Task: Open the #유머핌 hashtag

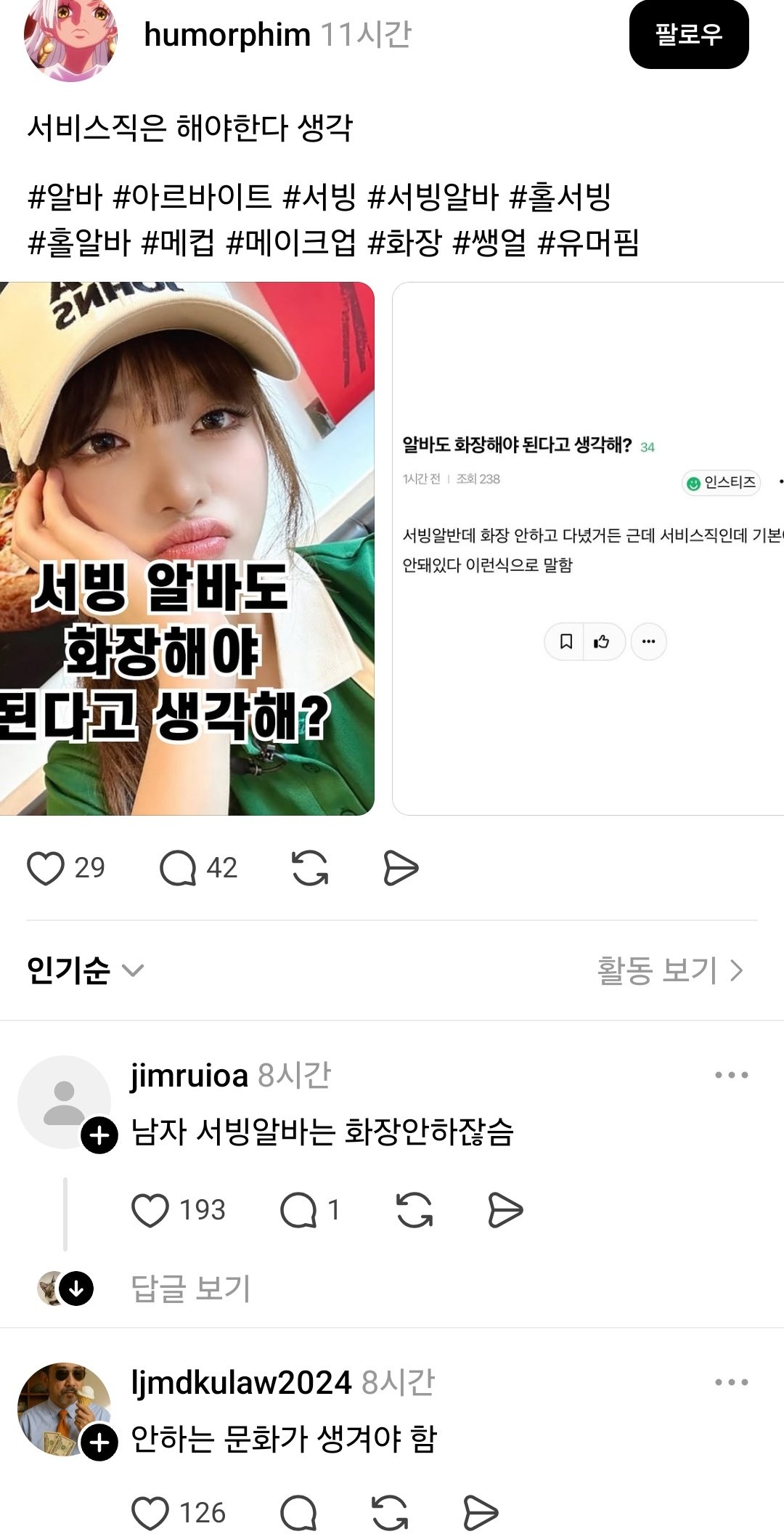Action: pos(588,243)
